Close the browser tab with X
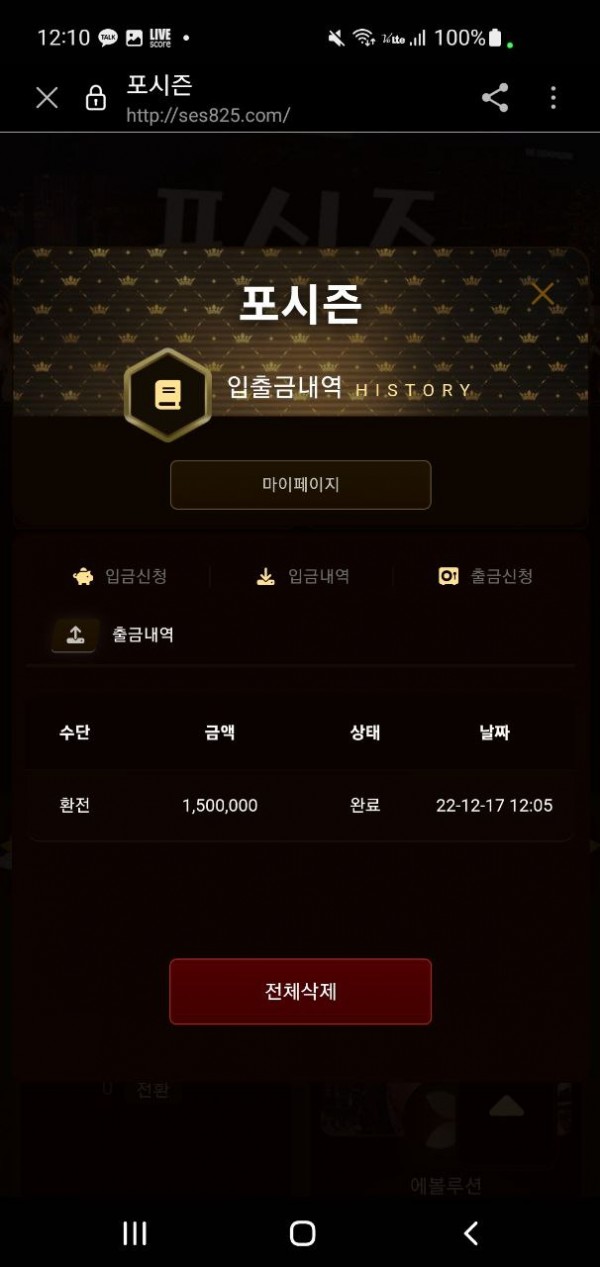Screen dimensions: 600x1267 [47, 97]
